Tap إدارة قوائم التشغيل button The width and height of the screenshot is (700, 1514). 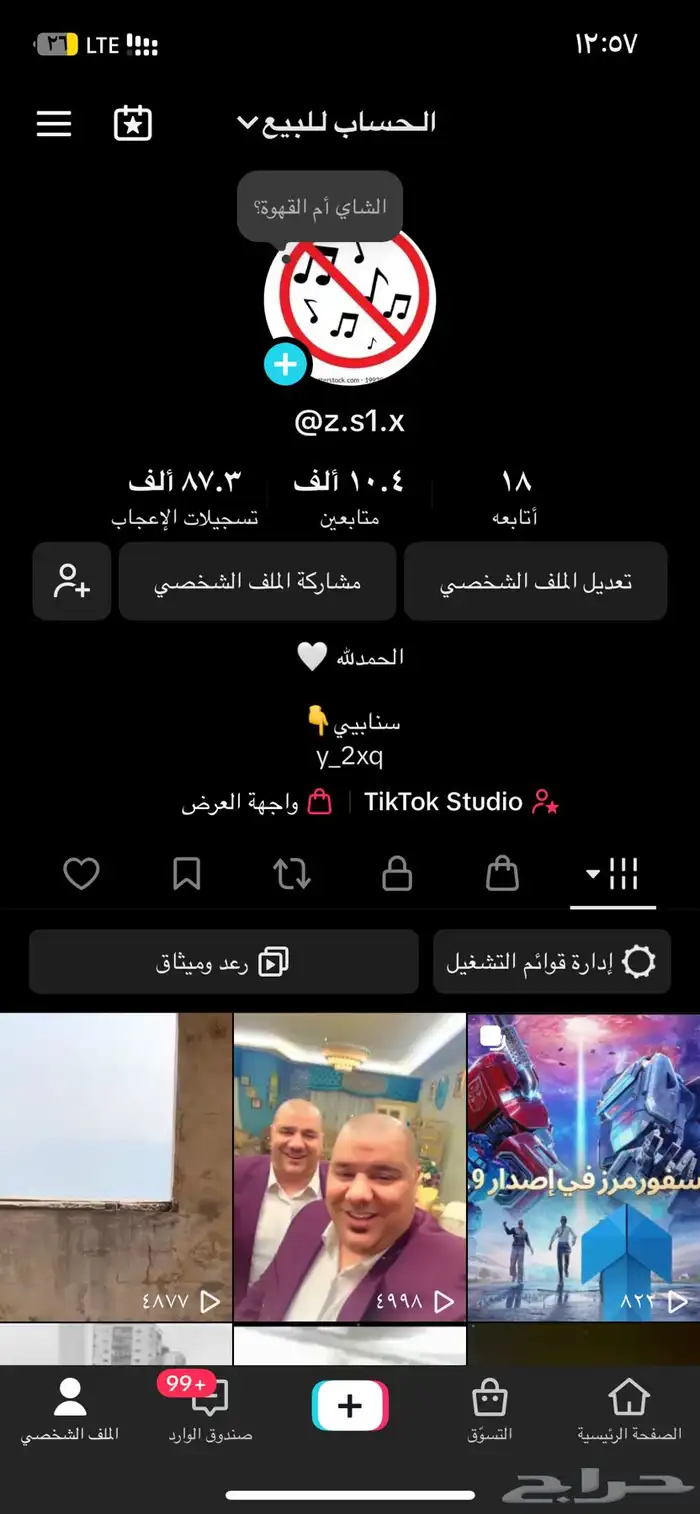point(551,962)
